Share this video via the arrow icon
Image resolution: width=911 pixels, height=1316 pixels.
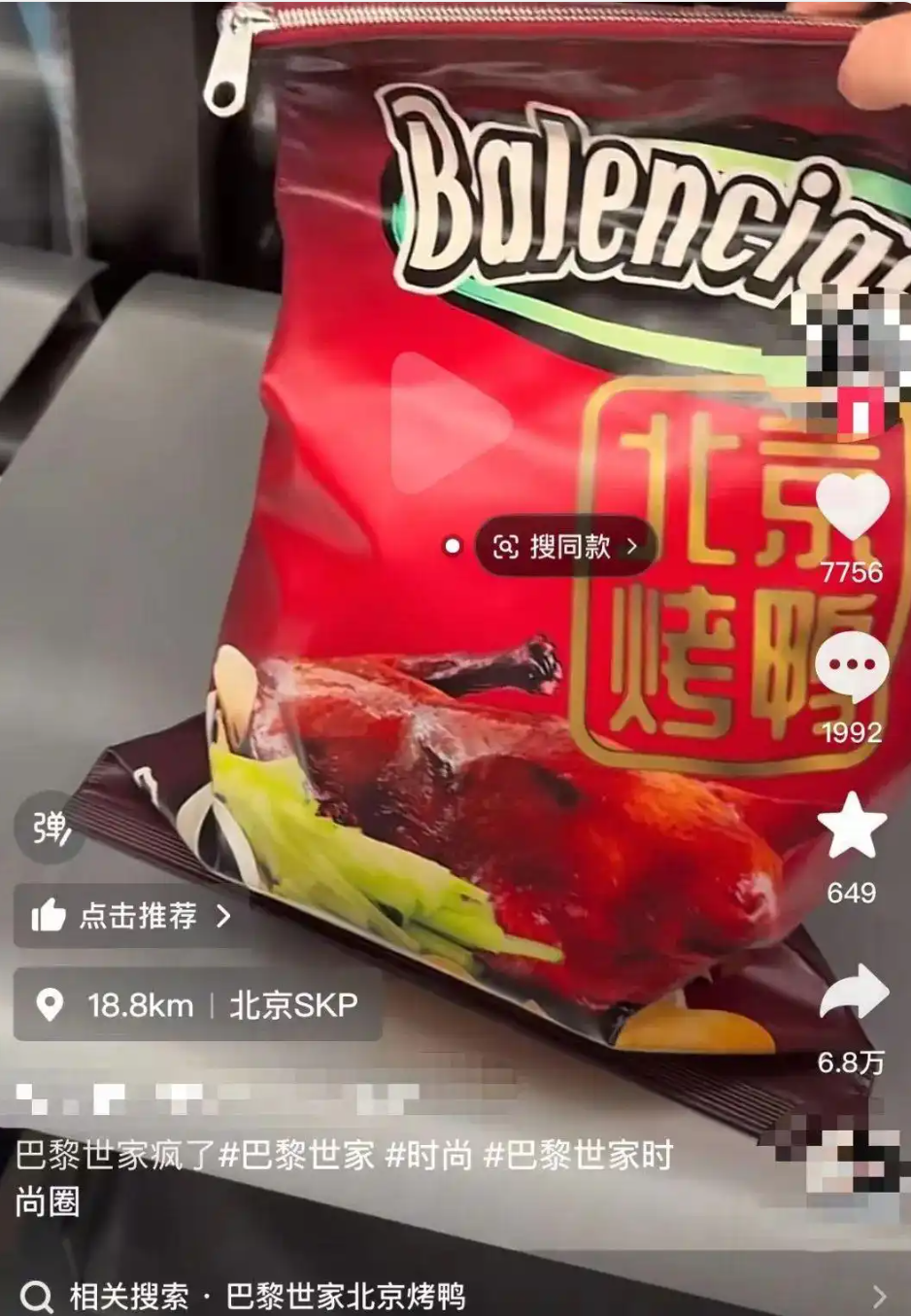tap(852, 995)
